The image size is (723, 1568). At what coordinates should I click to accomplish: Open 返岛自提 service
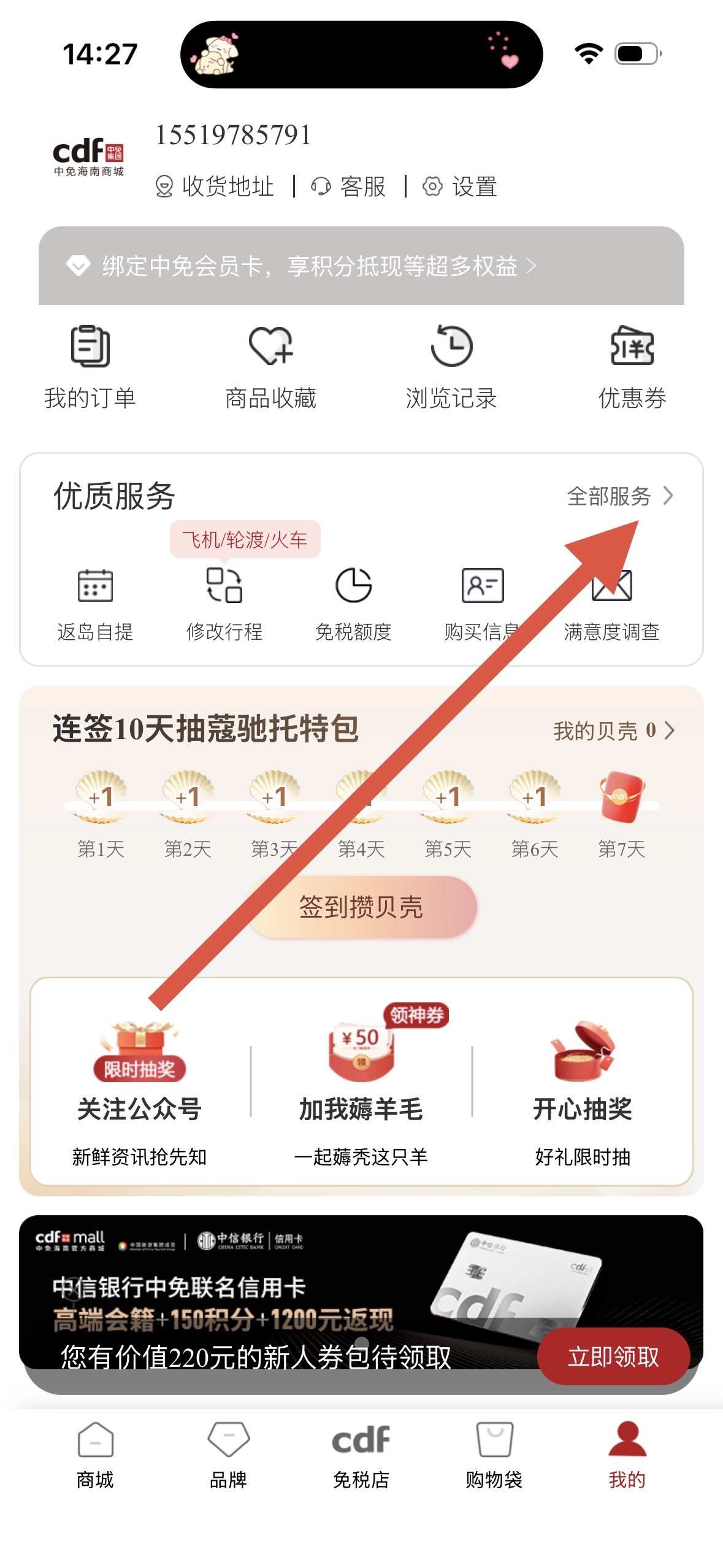click(95, 604)
